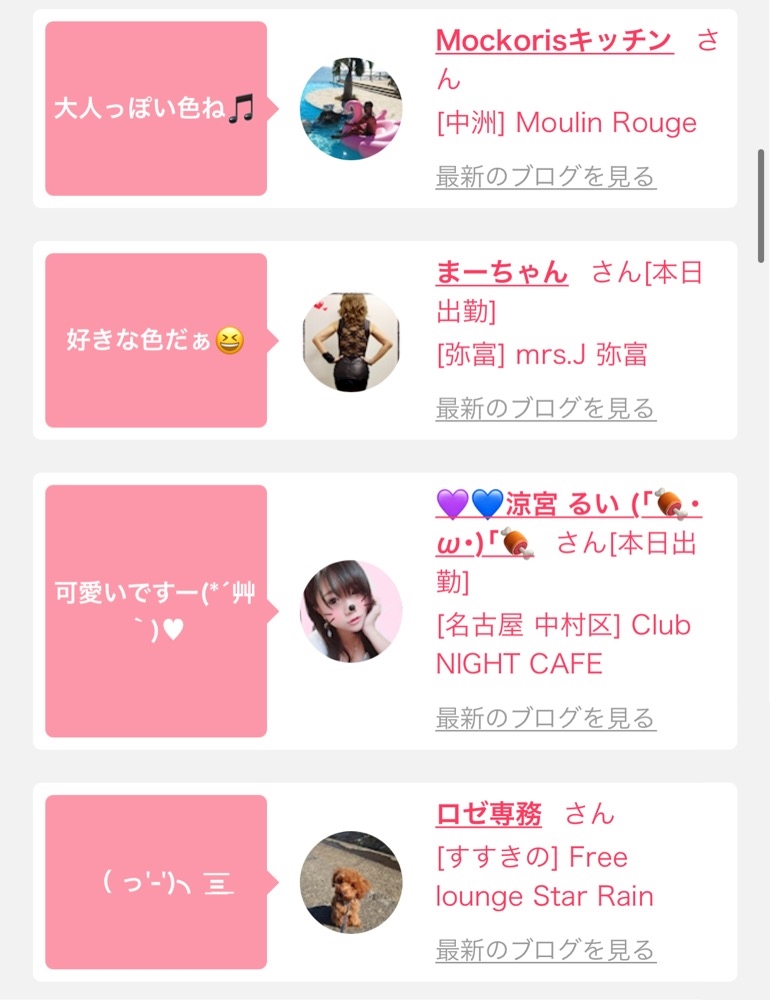Open Mockorisキッチン profile link

pos(554,41)
